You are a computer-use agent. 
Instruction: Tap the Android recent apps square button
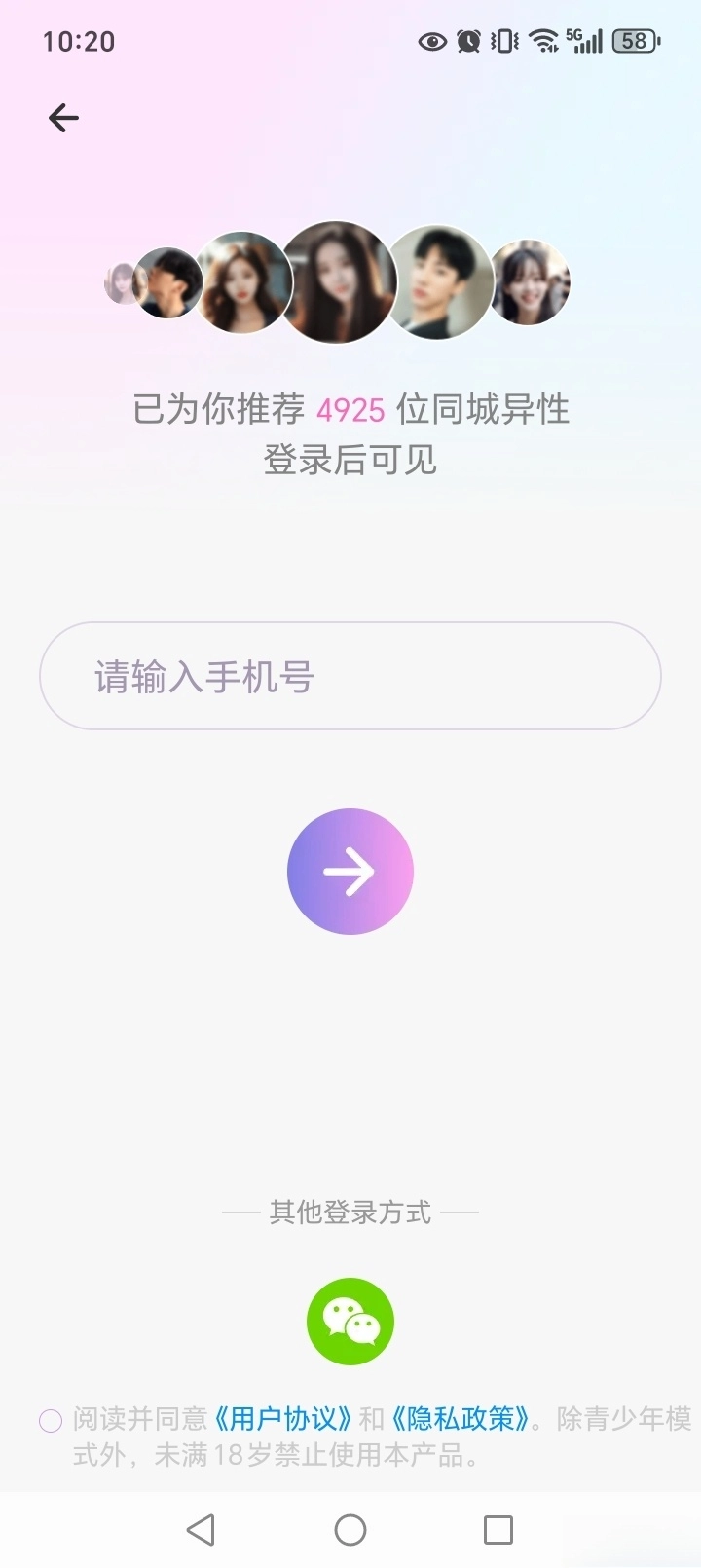498,1529
